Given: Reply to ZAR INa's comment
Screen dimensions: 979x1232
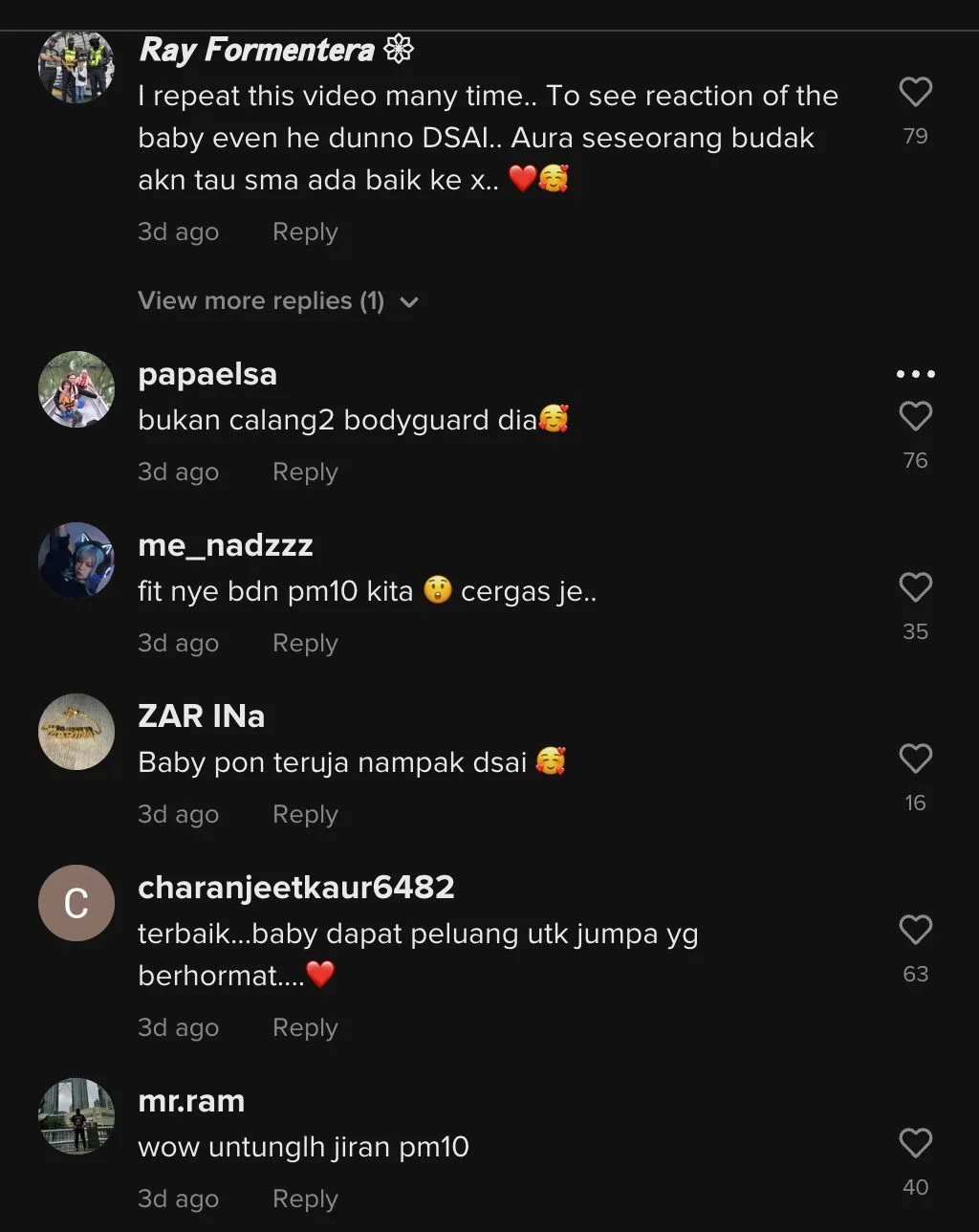Looking at the screenshot, I should tap(305, 814).
